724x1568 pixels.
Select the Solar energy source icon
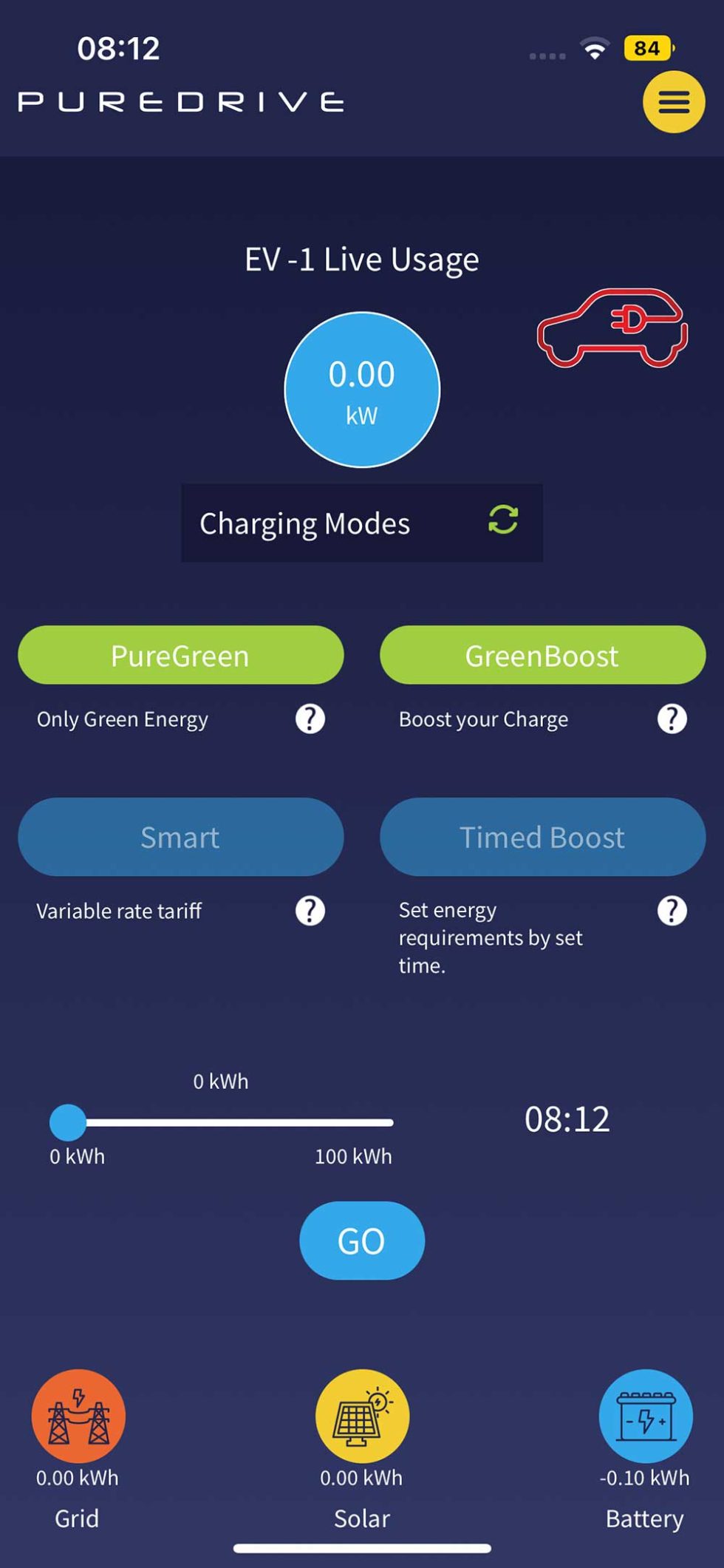361,1415
